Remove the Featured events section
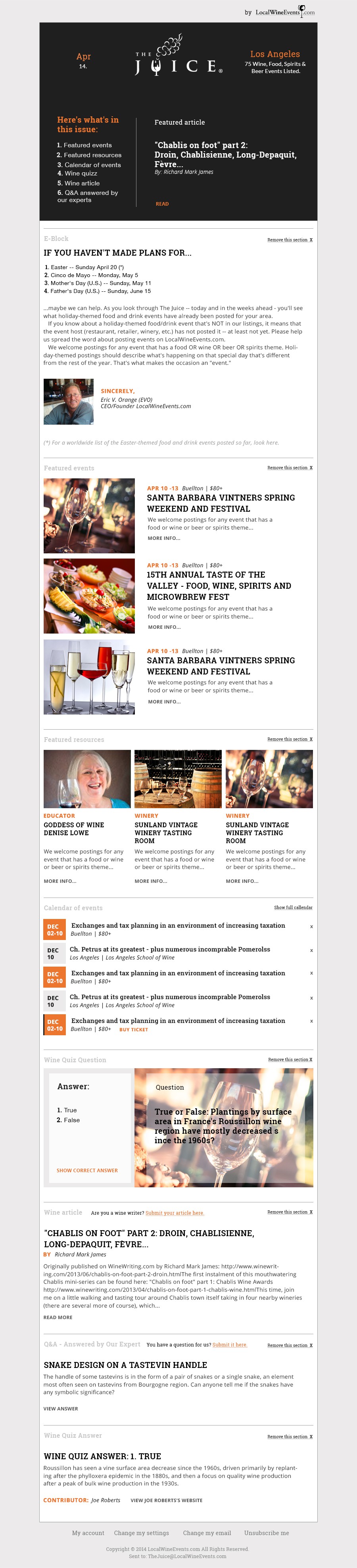 click(290, 468)
